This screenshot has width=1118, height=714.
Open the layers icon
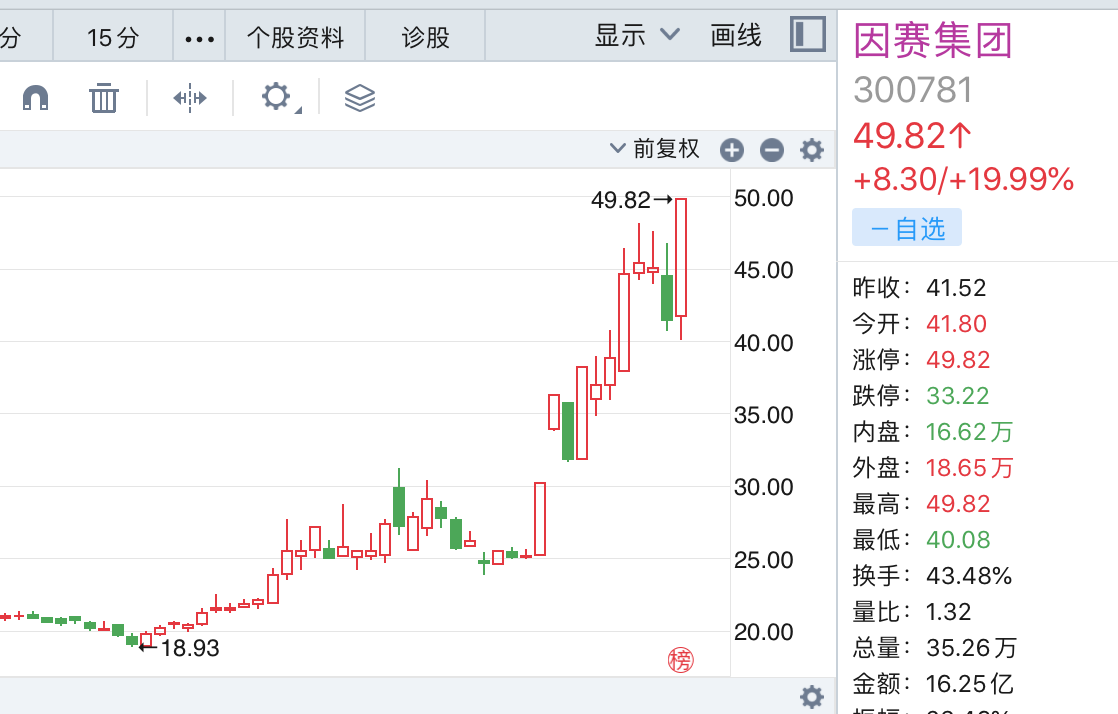pyautogui.click(x=360, y=98)
